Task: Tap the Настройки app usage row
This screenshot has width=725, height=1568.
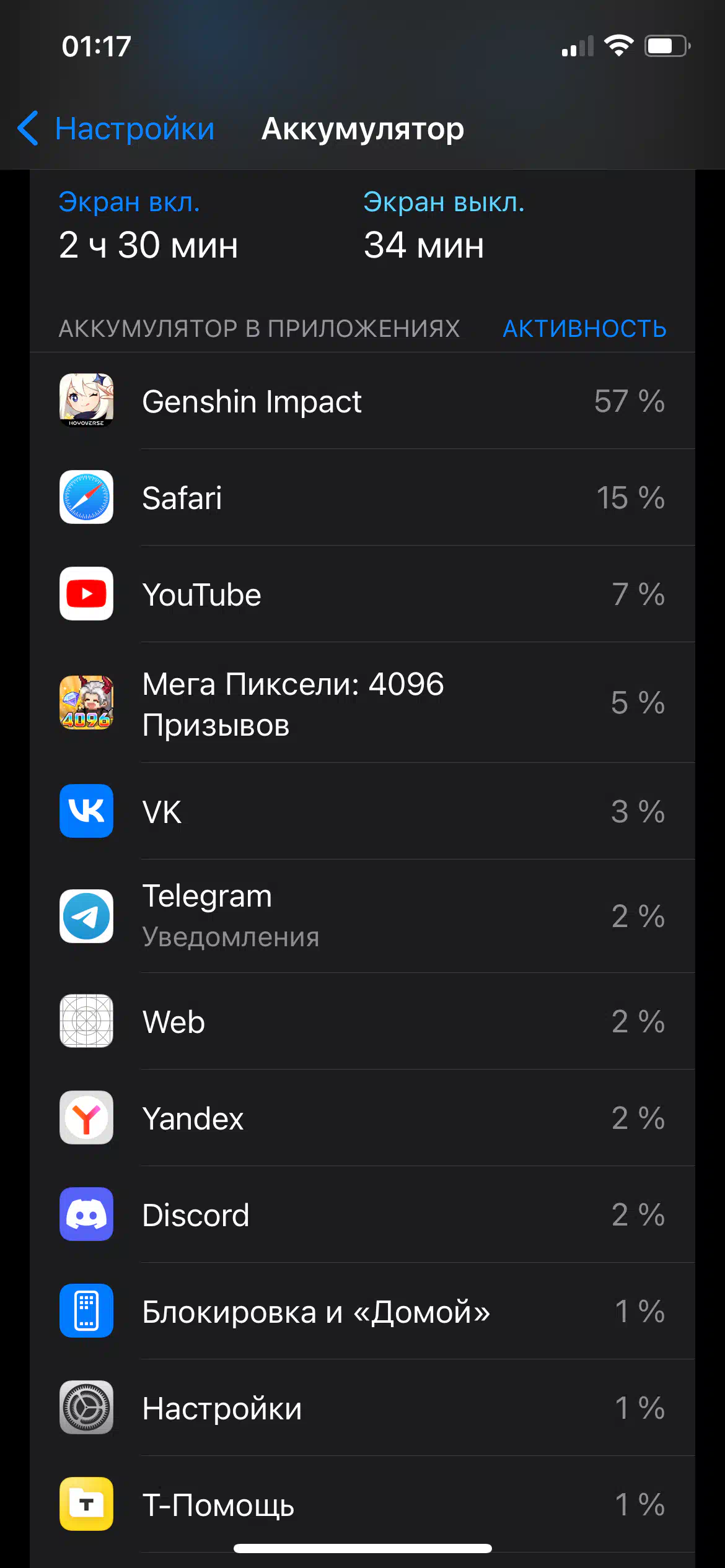Action: [x=362, y=1408]
